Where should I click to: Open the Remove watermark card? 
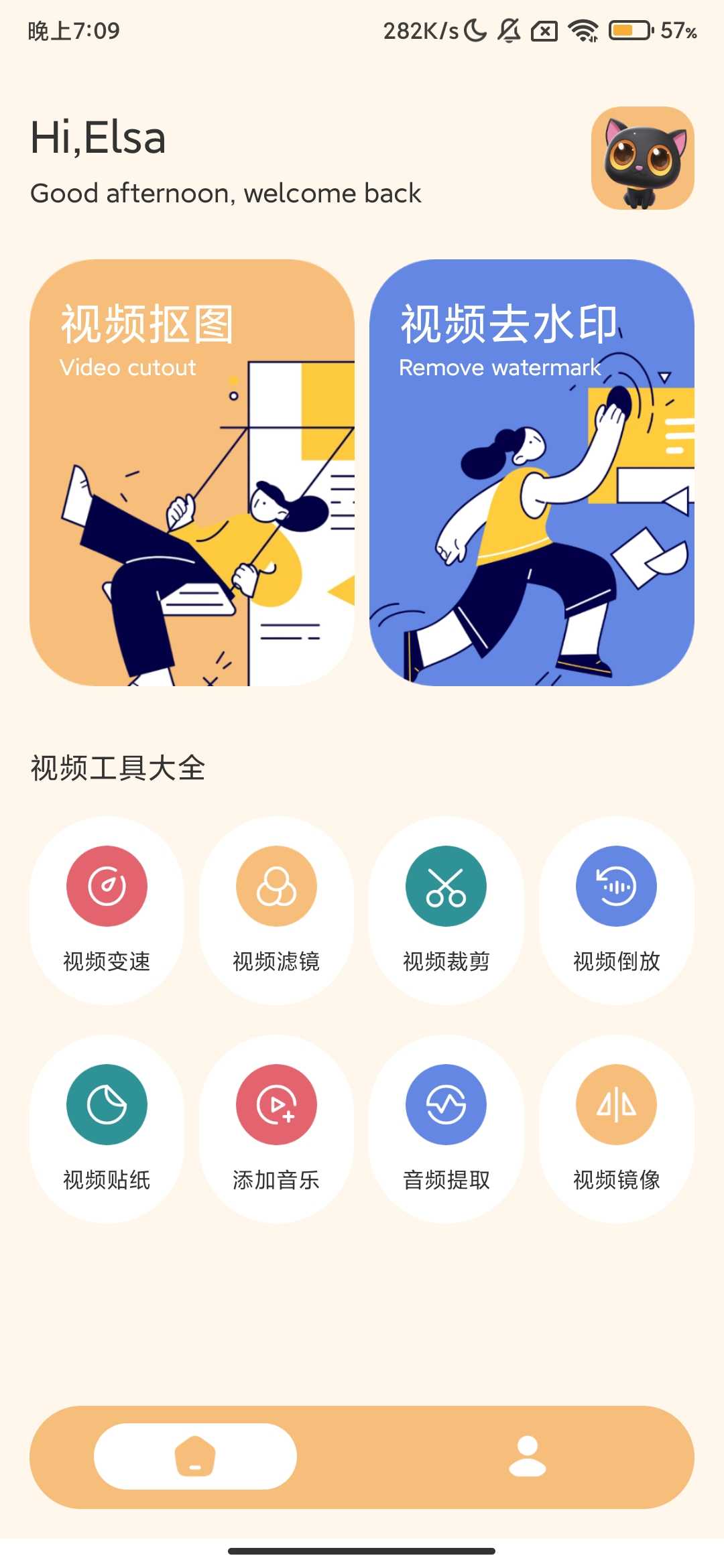[x=532, y=472]
